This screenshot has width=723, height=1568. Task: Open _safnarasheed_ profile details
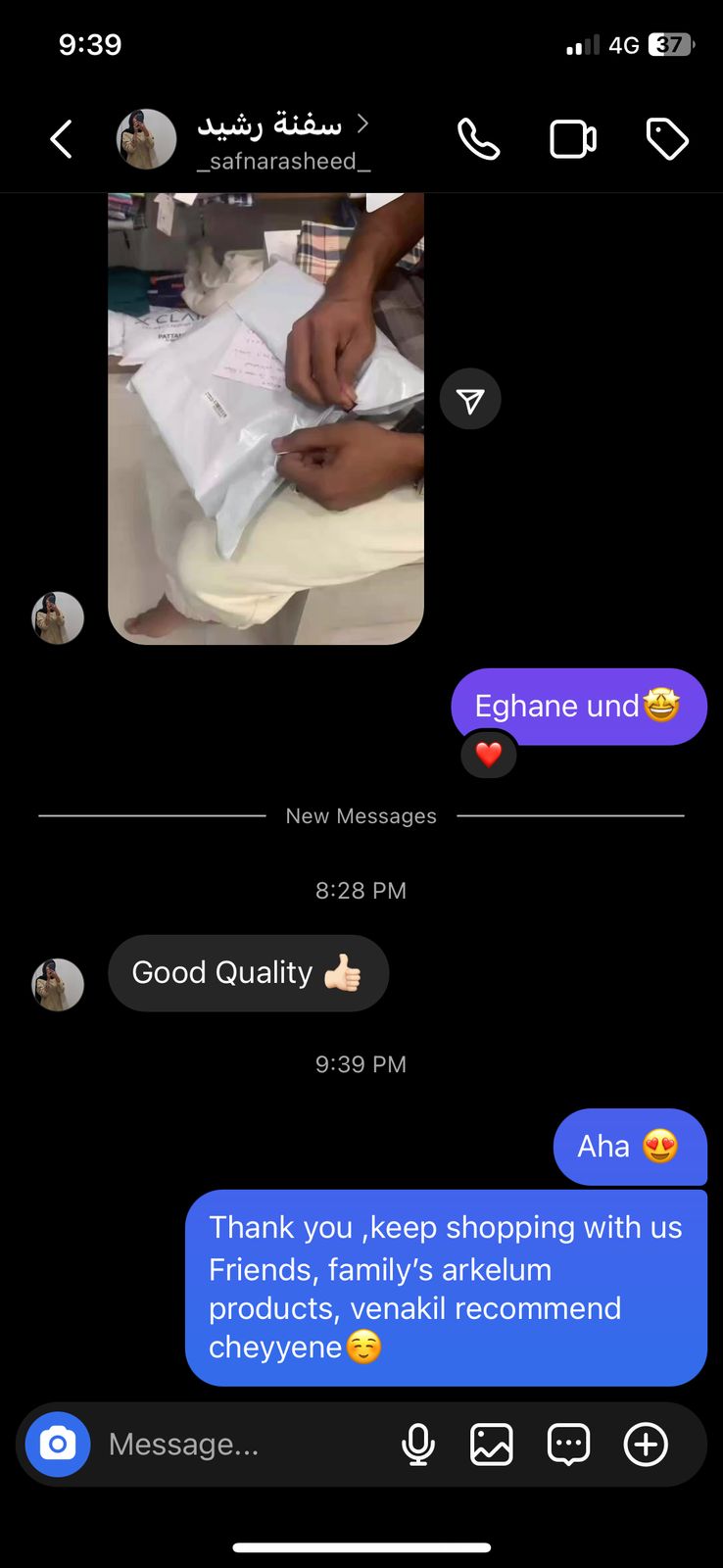coord(281,141)
